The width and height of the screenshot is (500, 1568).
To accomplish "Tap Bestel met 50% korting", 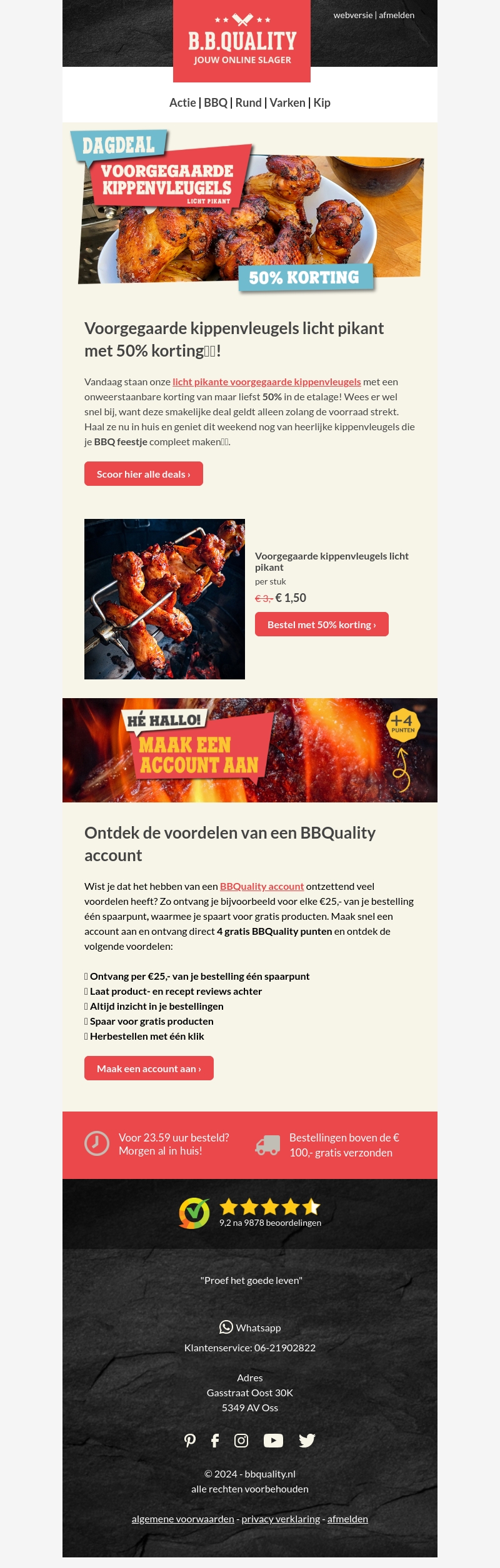I will pyautogui.click(x=322, y=624).
